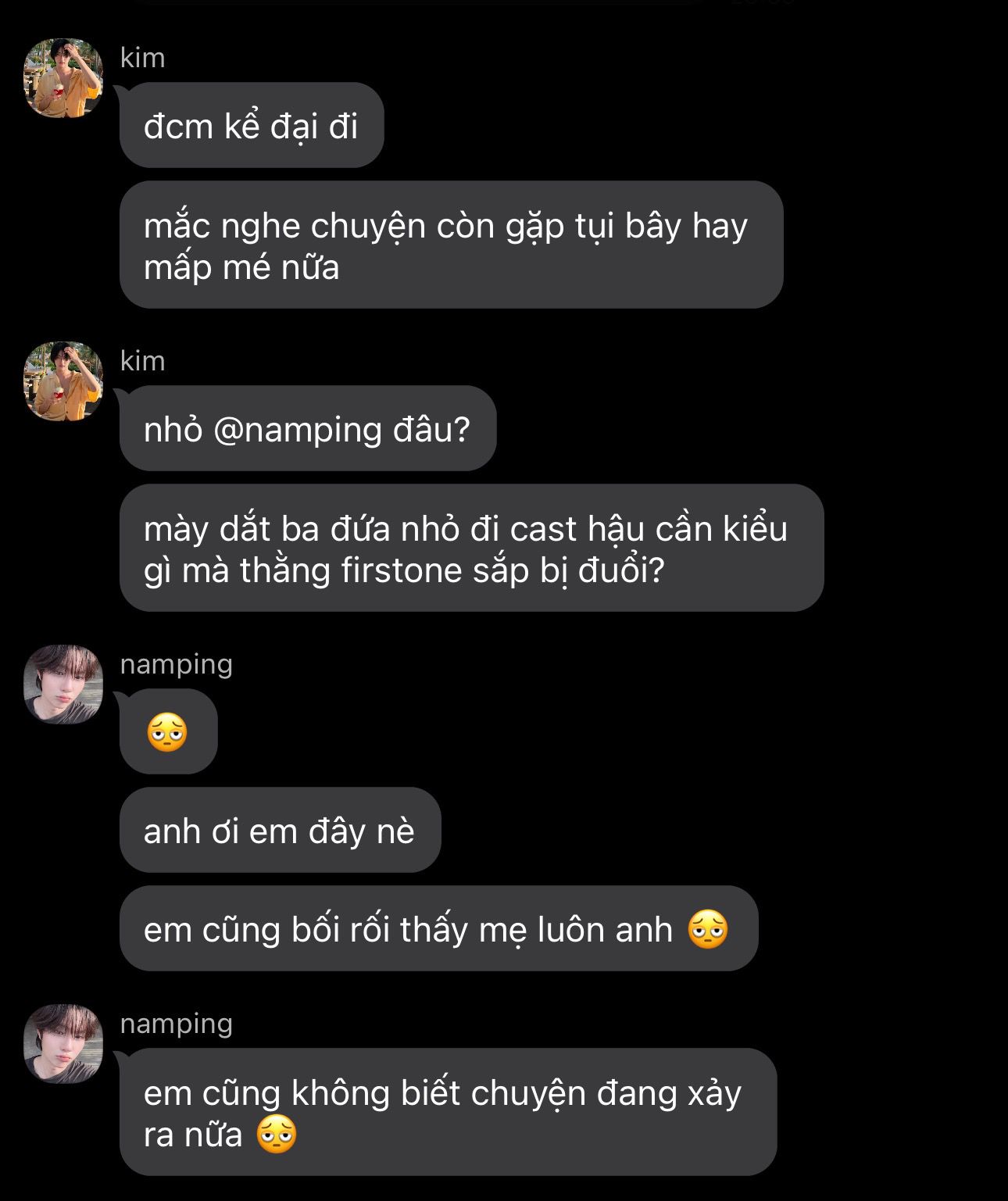Open kim's avatar beside "nhỏ @namping đâu?"
1008x1201 pixels.
(63, 381)
